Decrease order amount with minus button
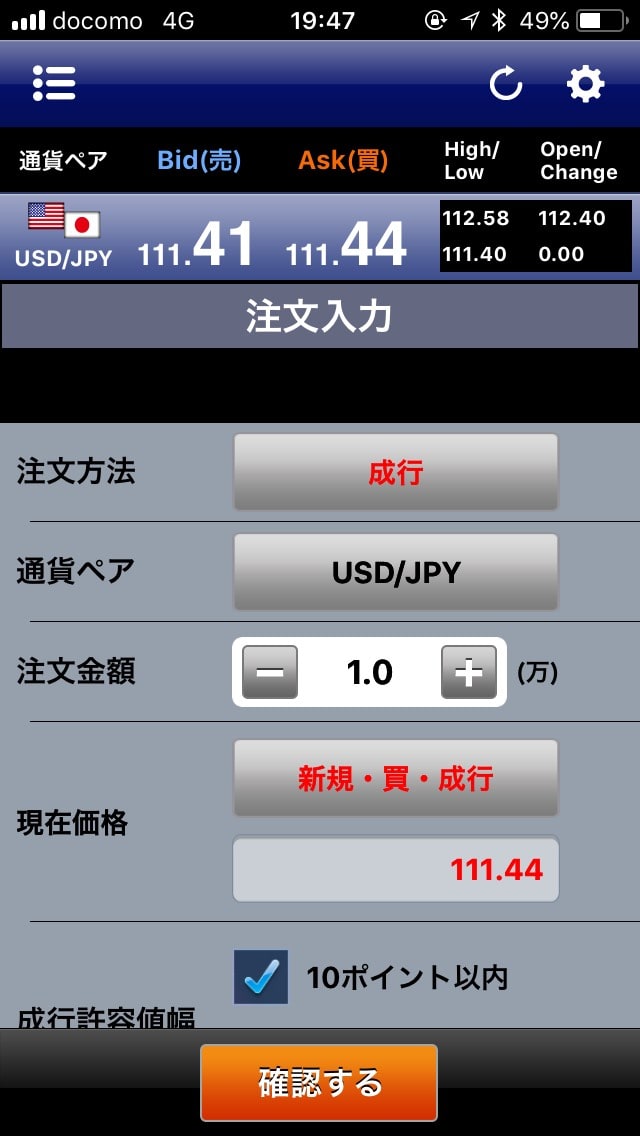Viewport: 640px width, 1136px height. point(270,672)
